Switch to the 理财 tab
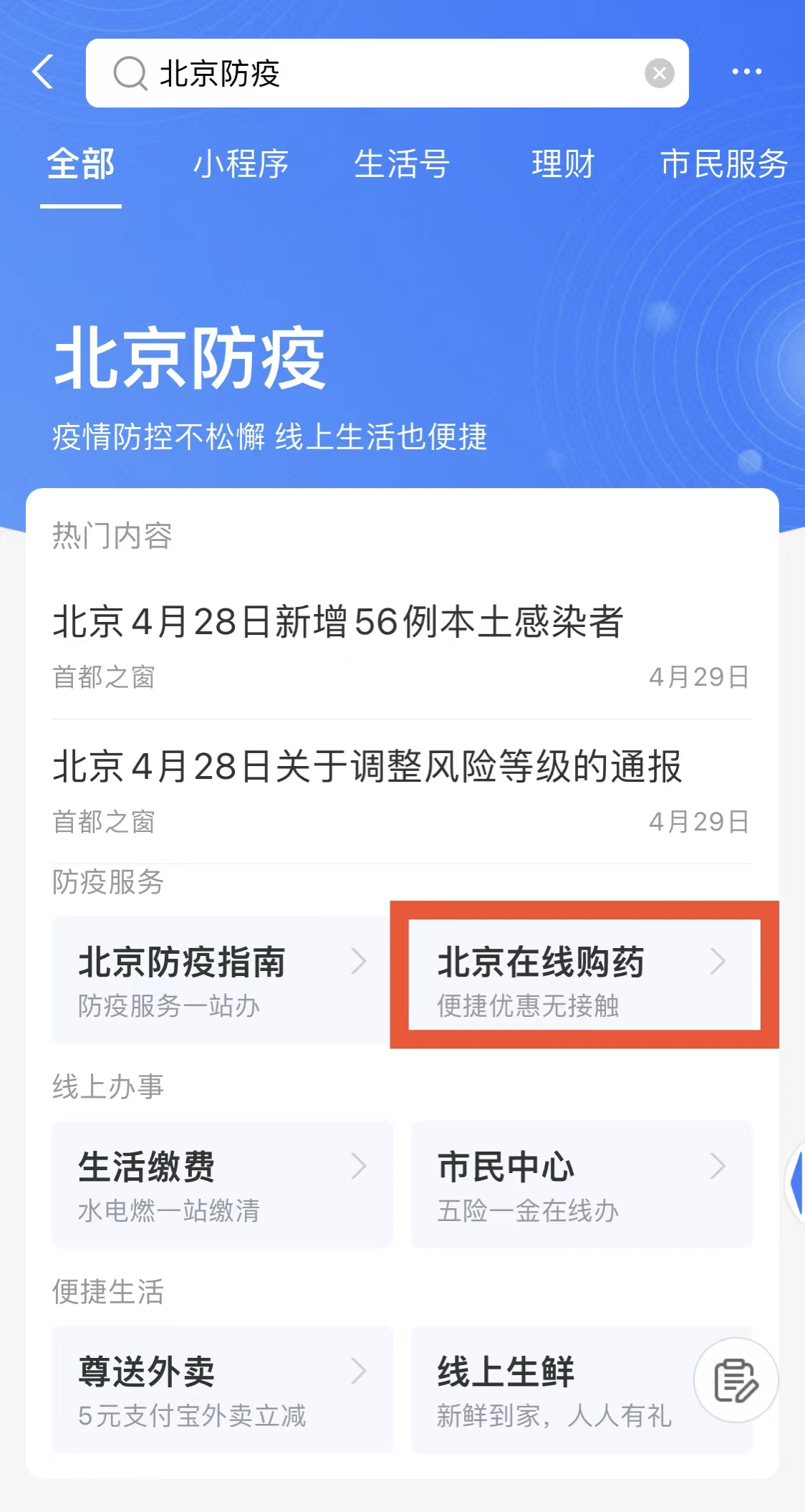The image size is (805, 1512). 563,164
